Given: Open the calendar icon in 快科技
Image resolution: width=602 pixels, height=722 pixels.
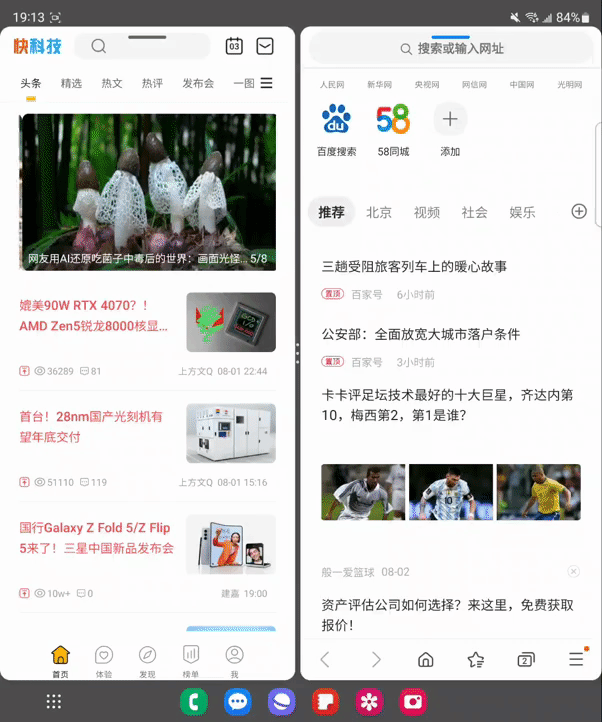Looking at the screenshot, I should click(234, 46).
